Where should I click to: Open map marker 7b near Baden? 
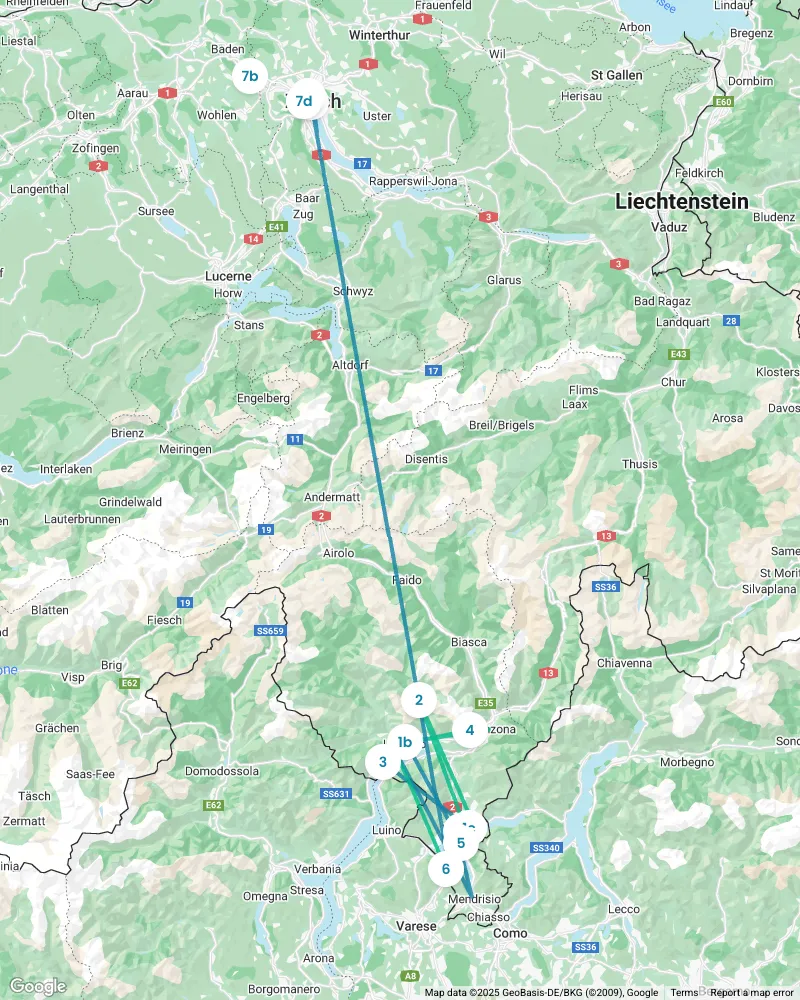(250, 76)
